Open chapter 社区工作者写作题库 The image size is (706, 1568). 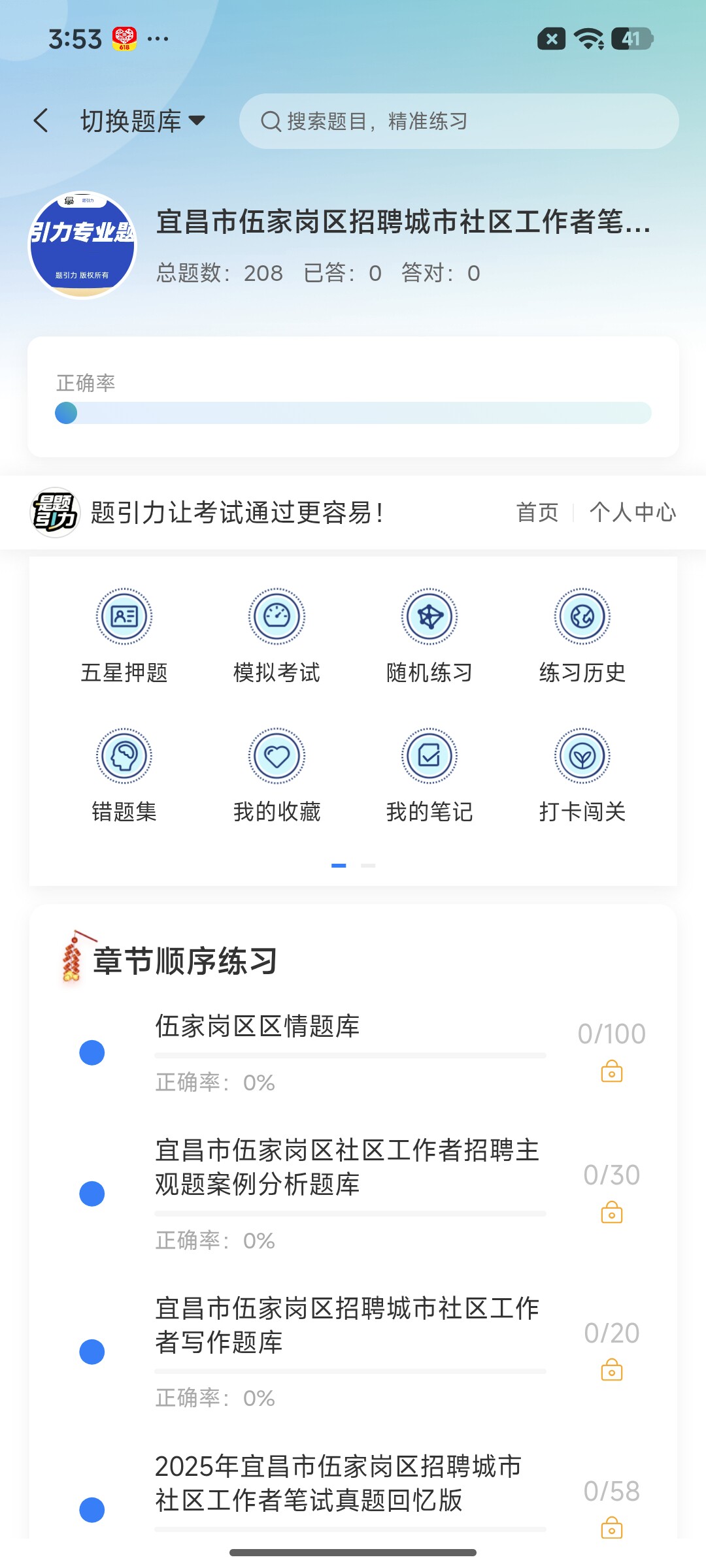(x=353, y=1352)
